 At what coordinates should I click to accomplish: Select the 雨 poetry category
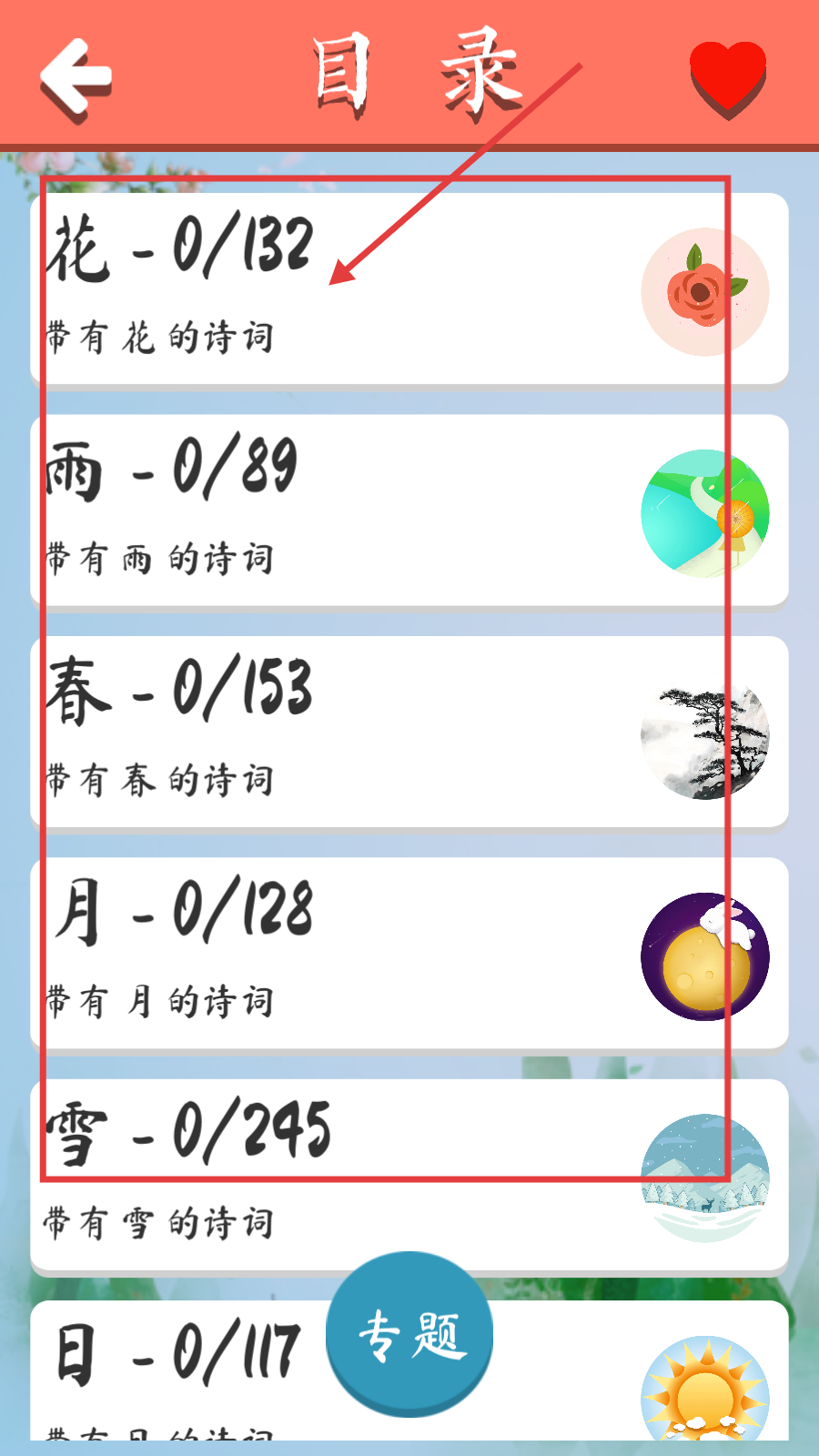(409, 511)
